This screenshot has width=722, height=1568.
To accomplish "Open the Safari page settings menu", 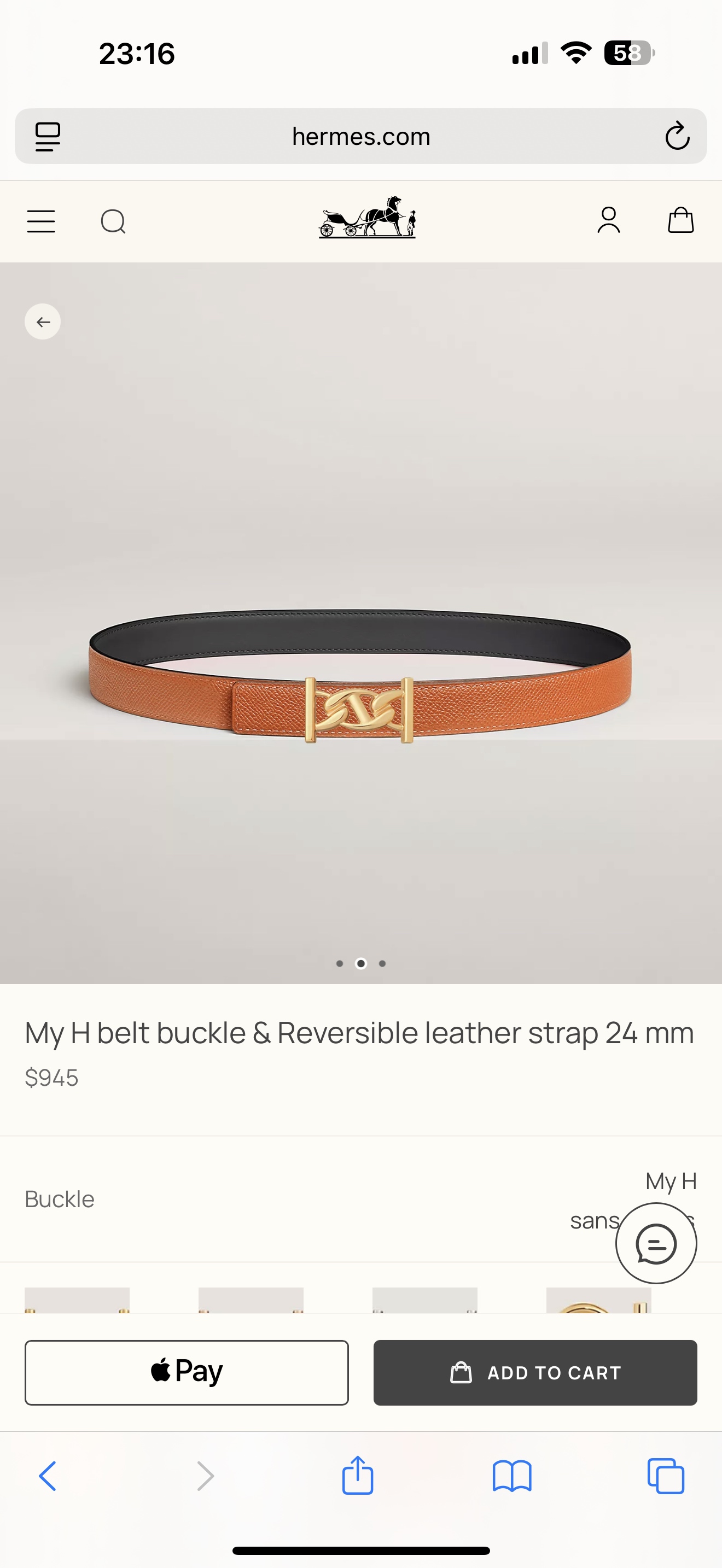I will [48, 136].
